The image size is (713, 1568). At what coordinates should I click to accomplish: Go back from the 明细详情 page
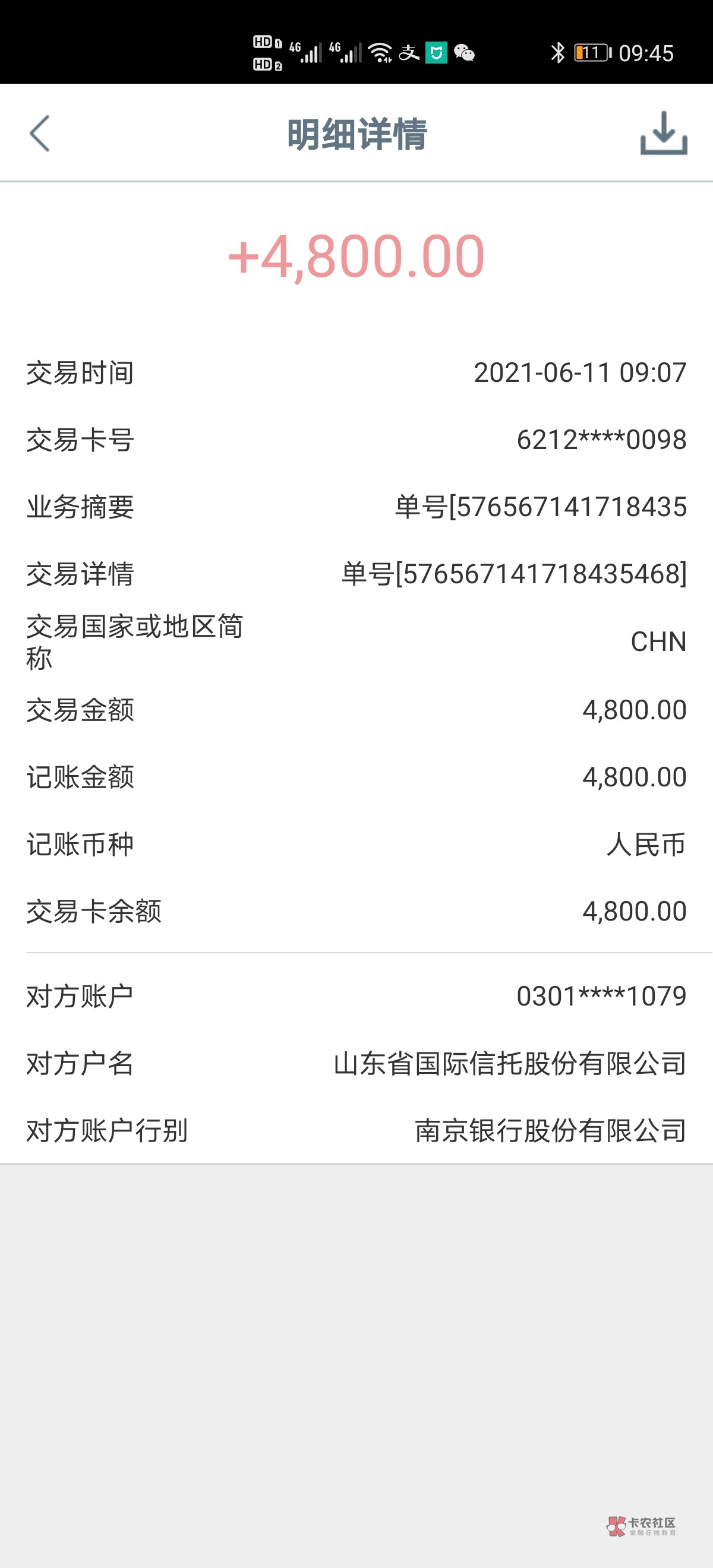tap(40, 133)
